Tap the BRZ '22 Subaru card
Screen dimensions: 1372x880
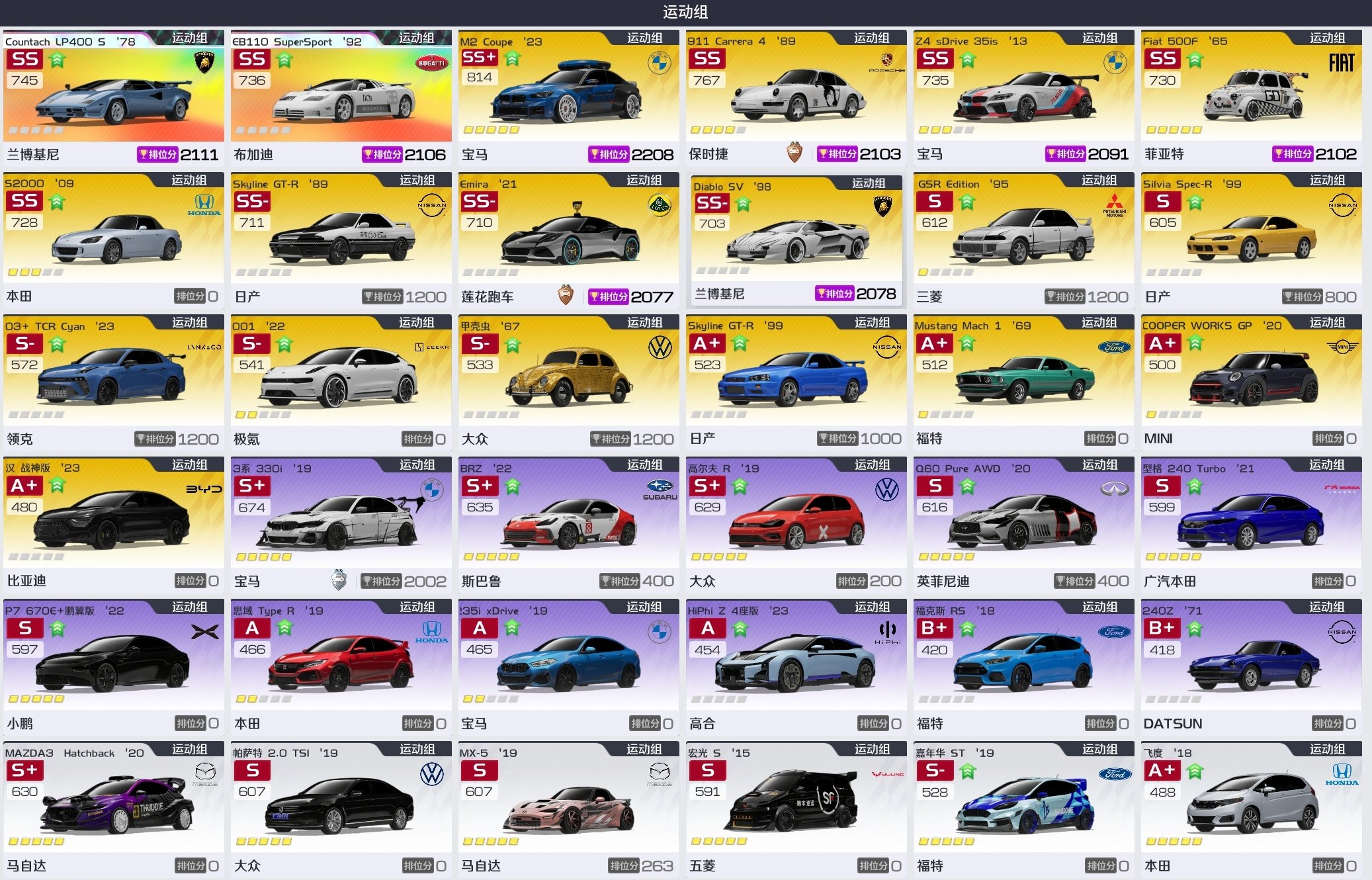point(569,526)
